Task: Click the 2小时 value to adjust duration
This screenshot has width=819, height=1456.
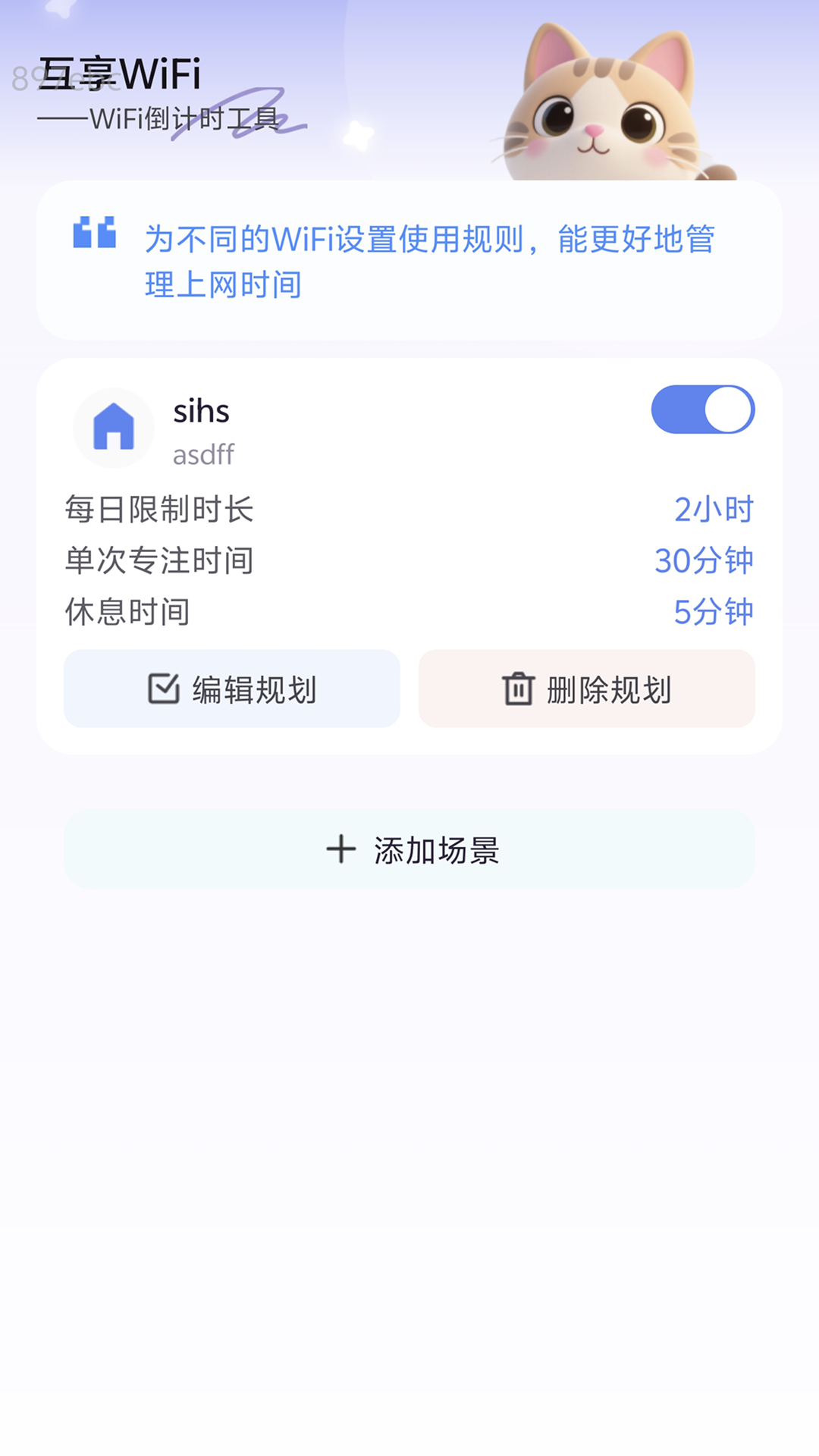Action: [714, 510]
